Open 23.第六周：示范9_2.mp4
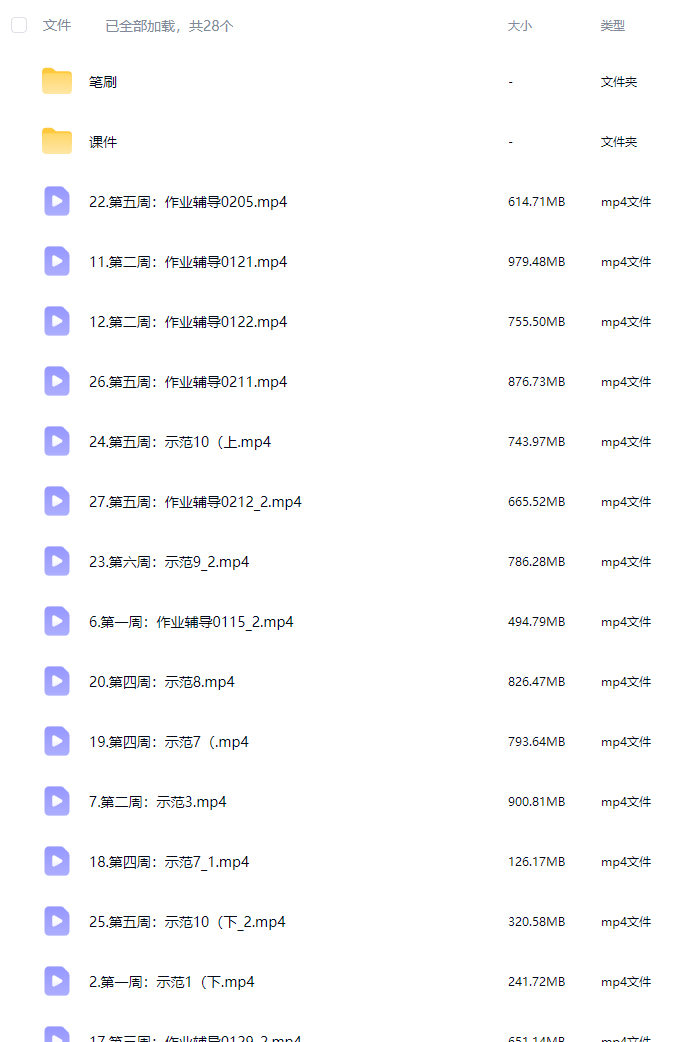The image size is (687, 1042). click(x=169, y=562)
